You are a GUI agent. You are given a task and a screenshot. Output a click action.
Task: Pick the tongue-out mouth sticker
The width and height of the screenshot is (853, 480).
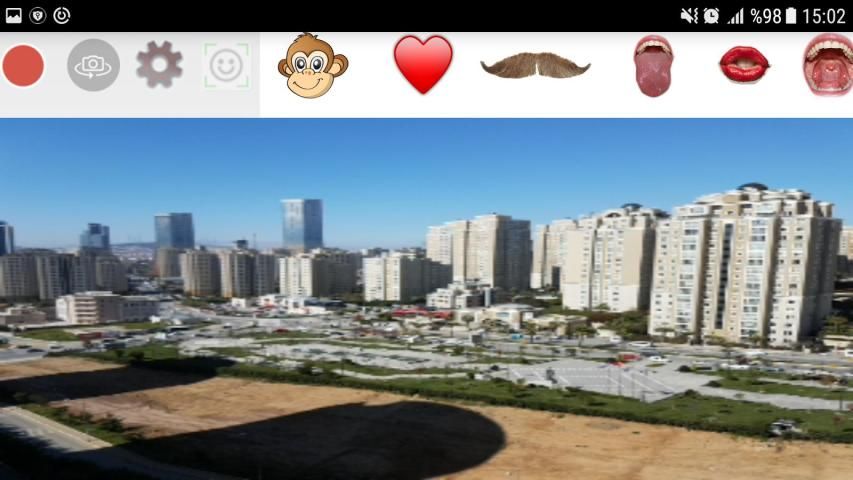[x=653, y=66]
